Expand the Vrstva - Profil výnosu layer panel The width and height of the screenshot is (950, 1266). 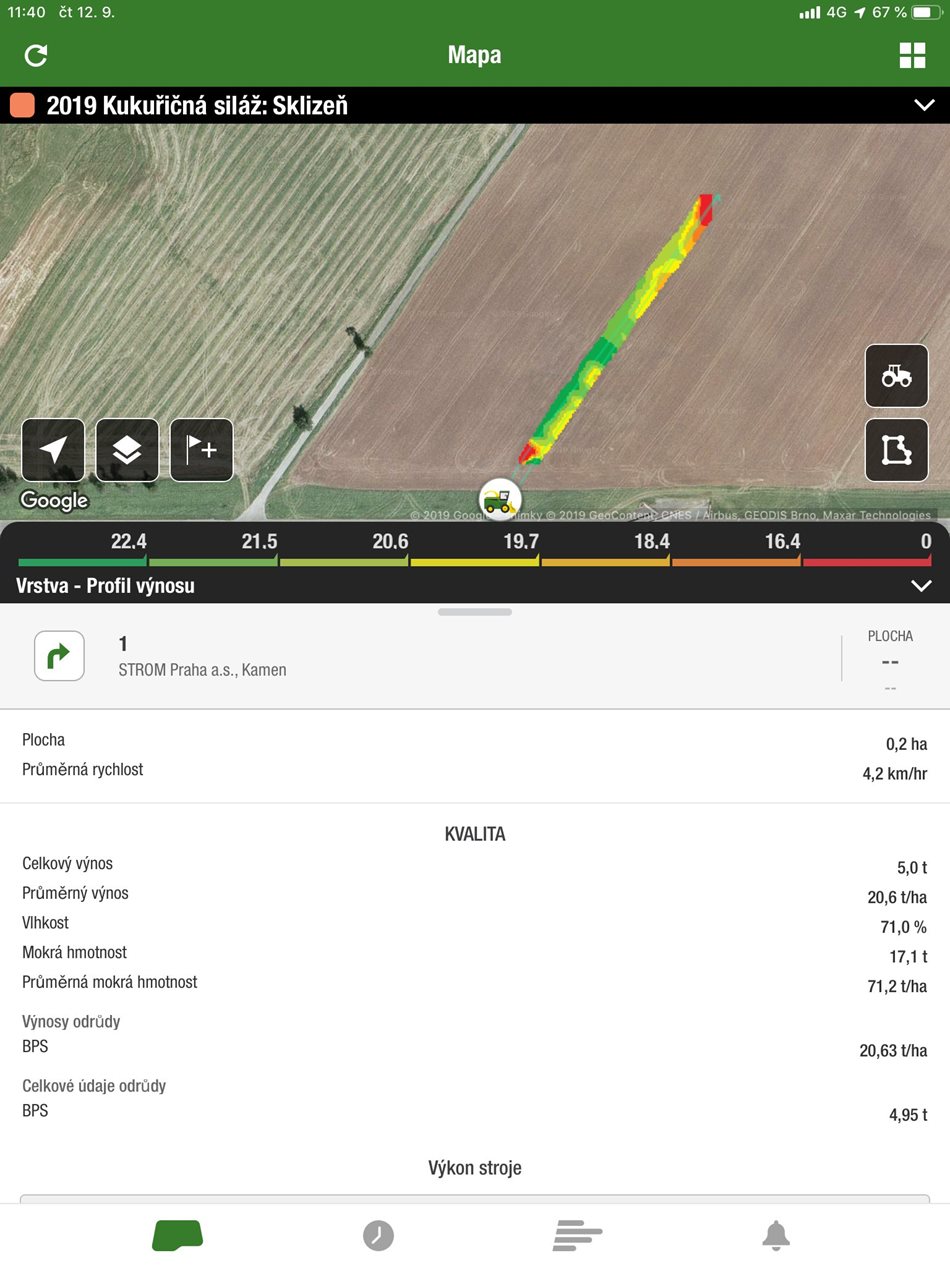pyautogui.click(x=921, y=586)
